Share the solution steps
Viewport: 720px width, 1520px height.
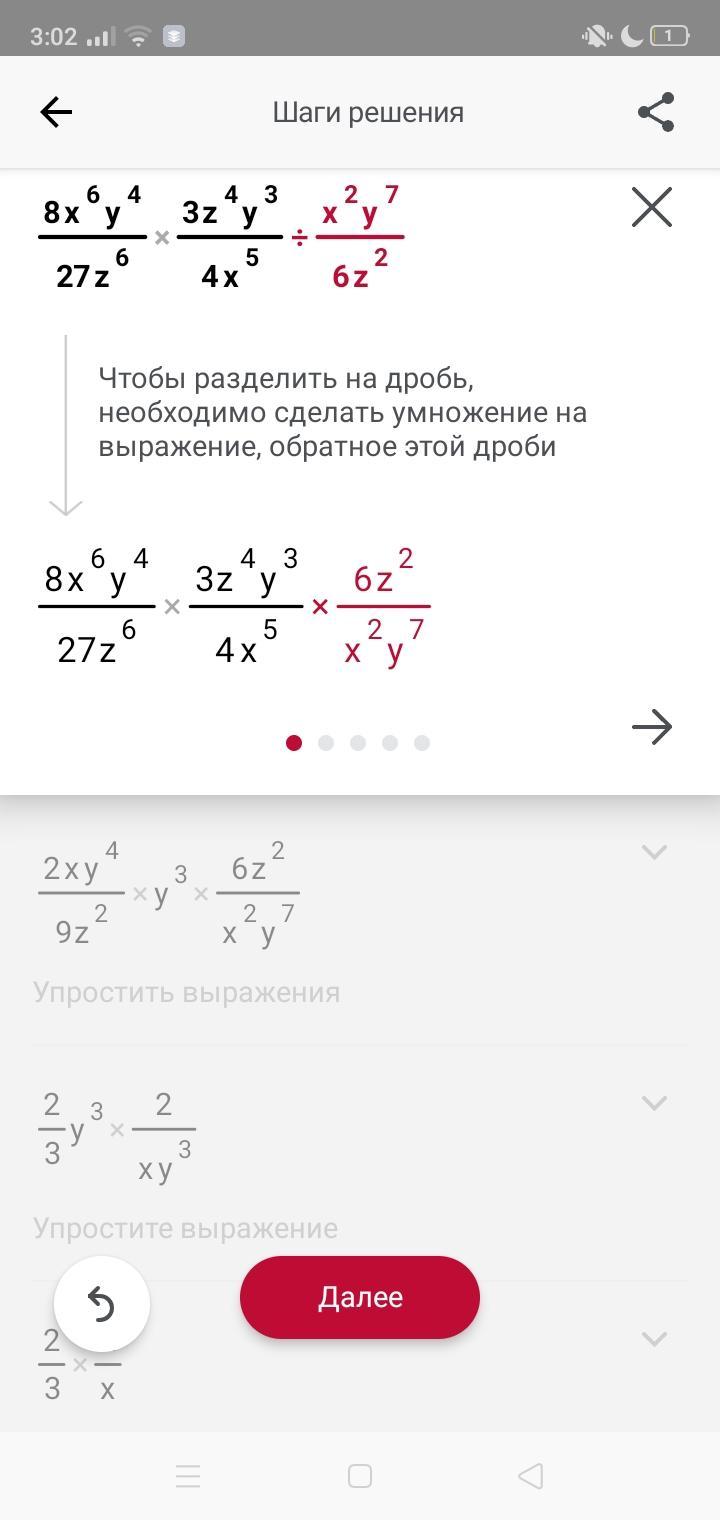click(656, 112)
